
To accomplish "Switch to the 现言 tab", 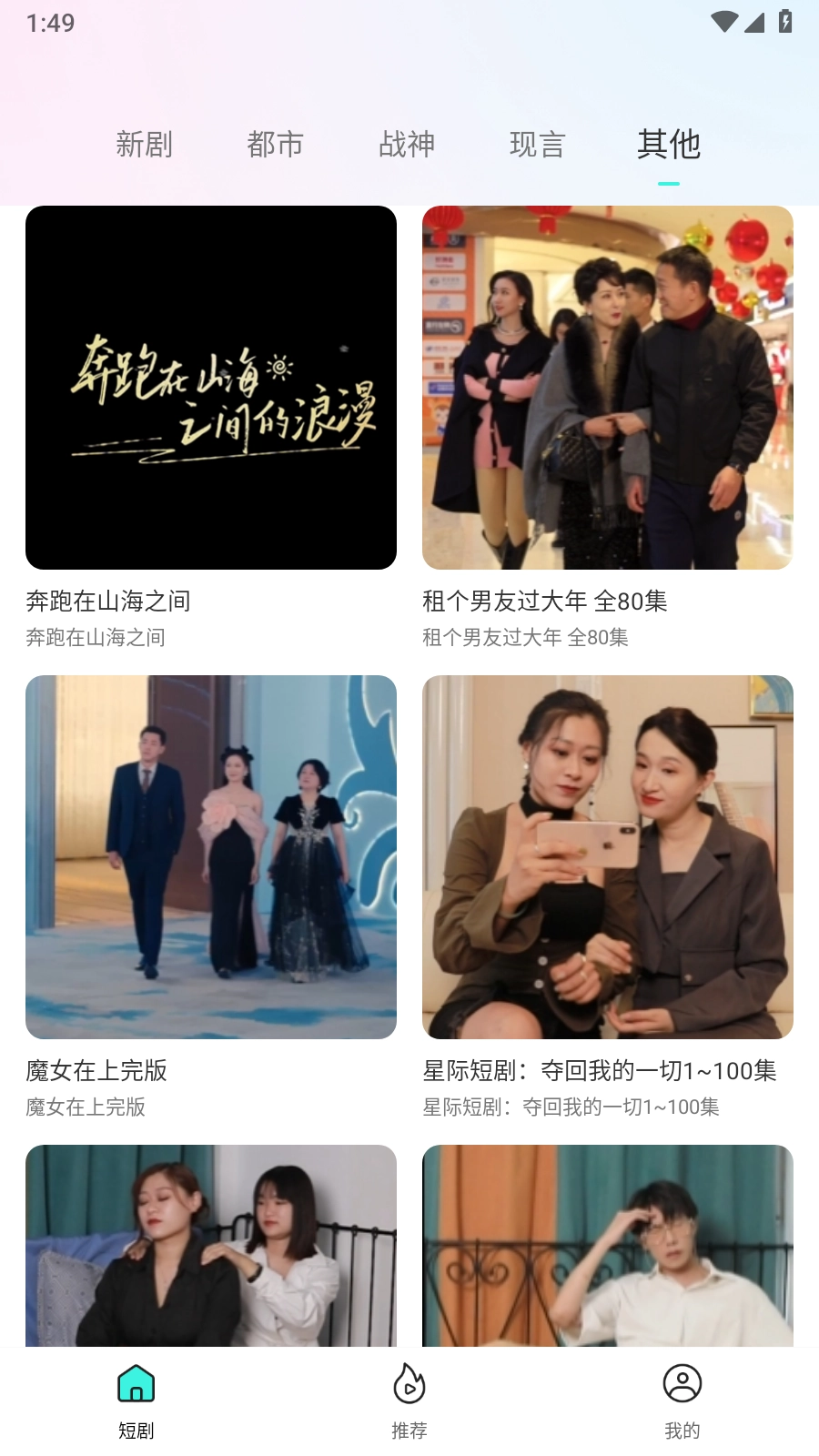I will 537,144.
